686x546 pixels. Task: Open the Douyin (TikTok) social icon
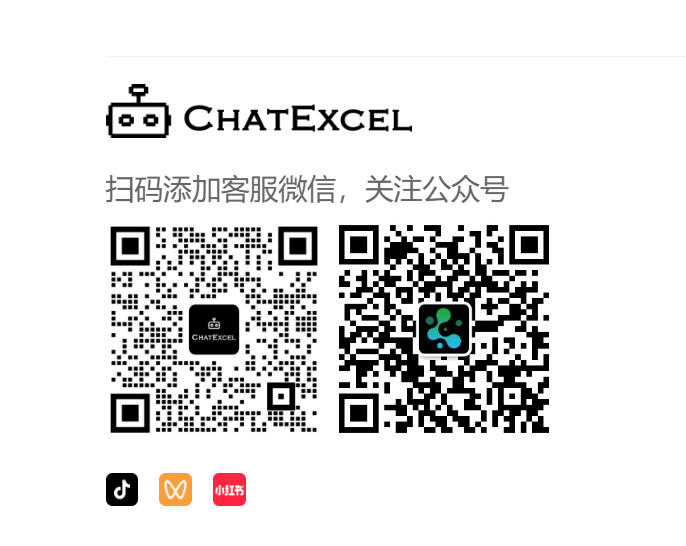coord(122,489)
